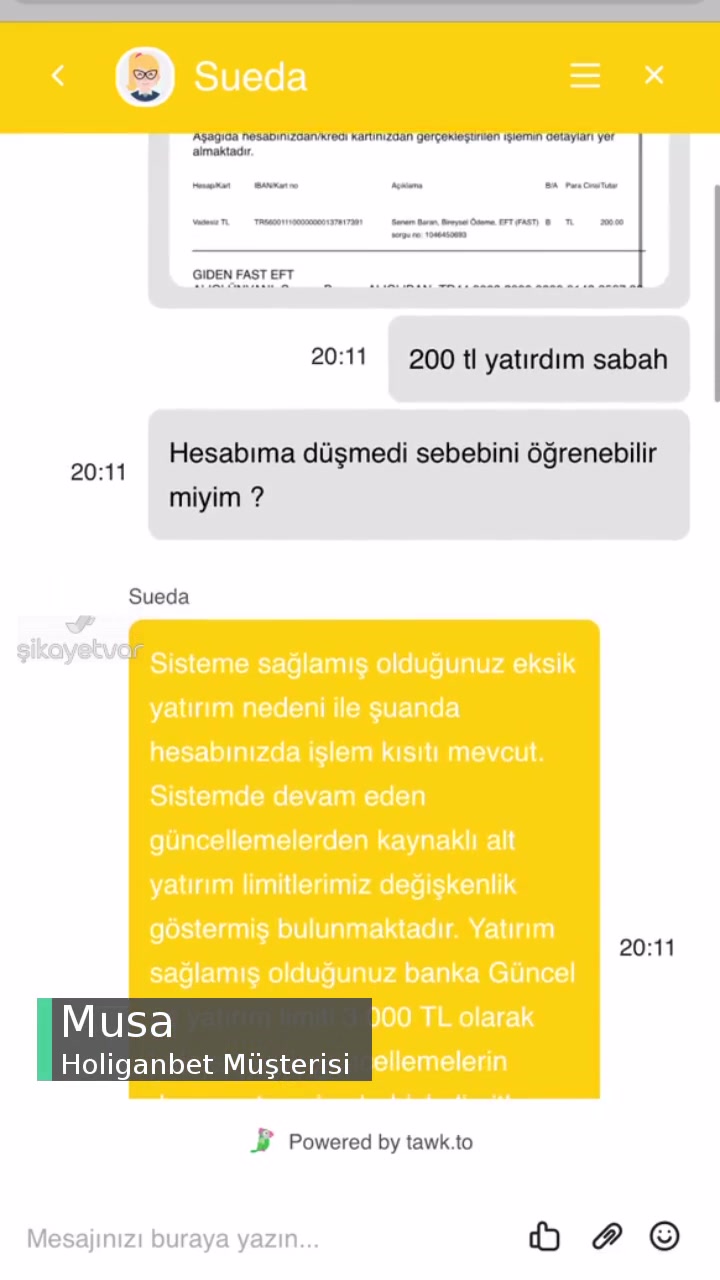Click the back arrow in the chat header
Viewport: 720px width, 1280px height.
(x=57, y=75)
